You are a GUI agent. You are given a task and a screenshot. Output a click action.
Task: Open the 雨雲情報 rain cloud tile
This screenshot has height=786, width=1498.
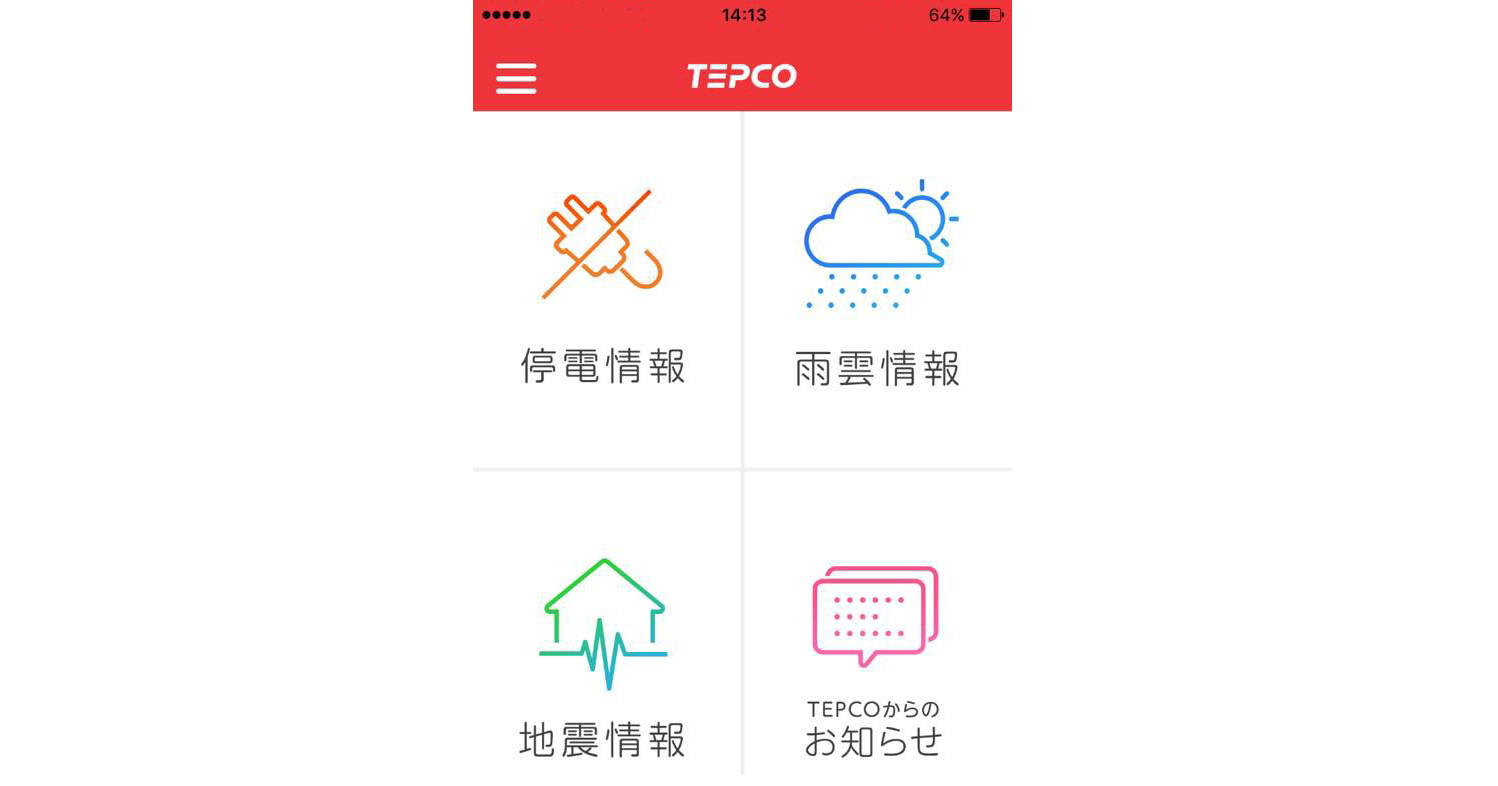point(878,290)
